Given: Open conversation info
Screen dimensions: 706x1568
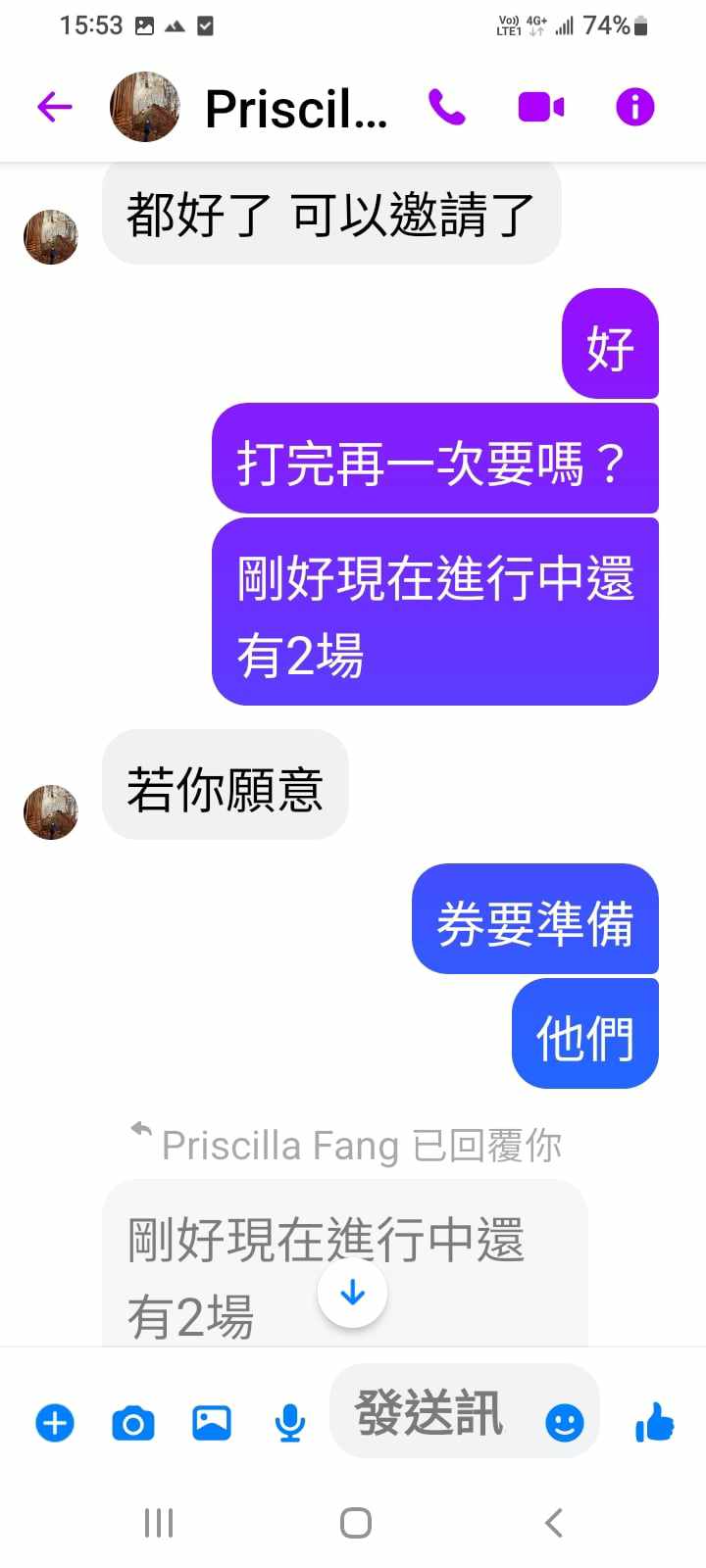Looking at the screenshot, I should 634,107.
